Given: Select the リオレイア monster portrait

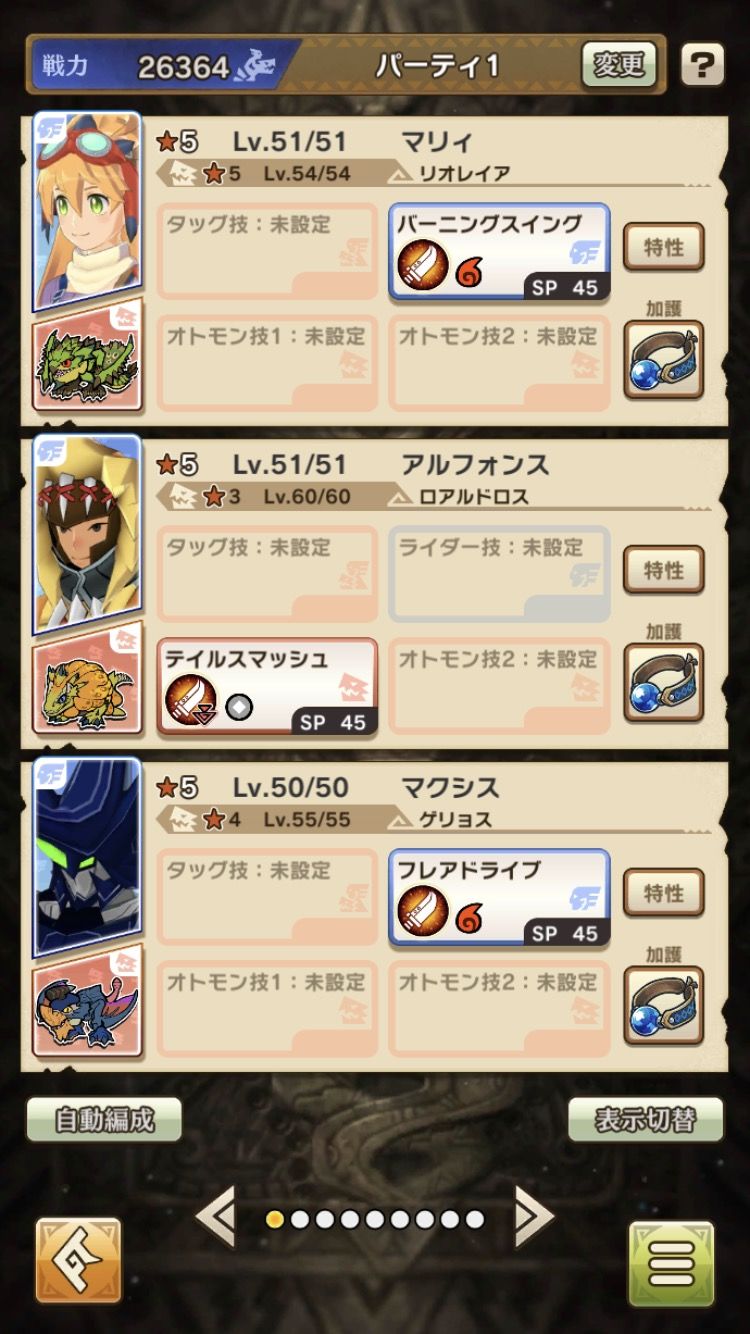Looking at the screenshot, I should pyautogui.click(x=87, y=356).
